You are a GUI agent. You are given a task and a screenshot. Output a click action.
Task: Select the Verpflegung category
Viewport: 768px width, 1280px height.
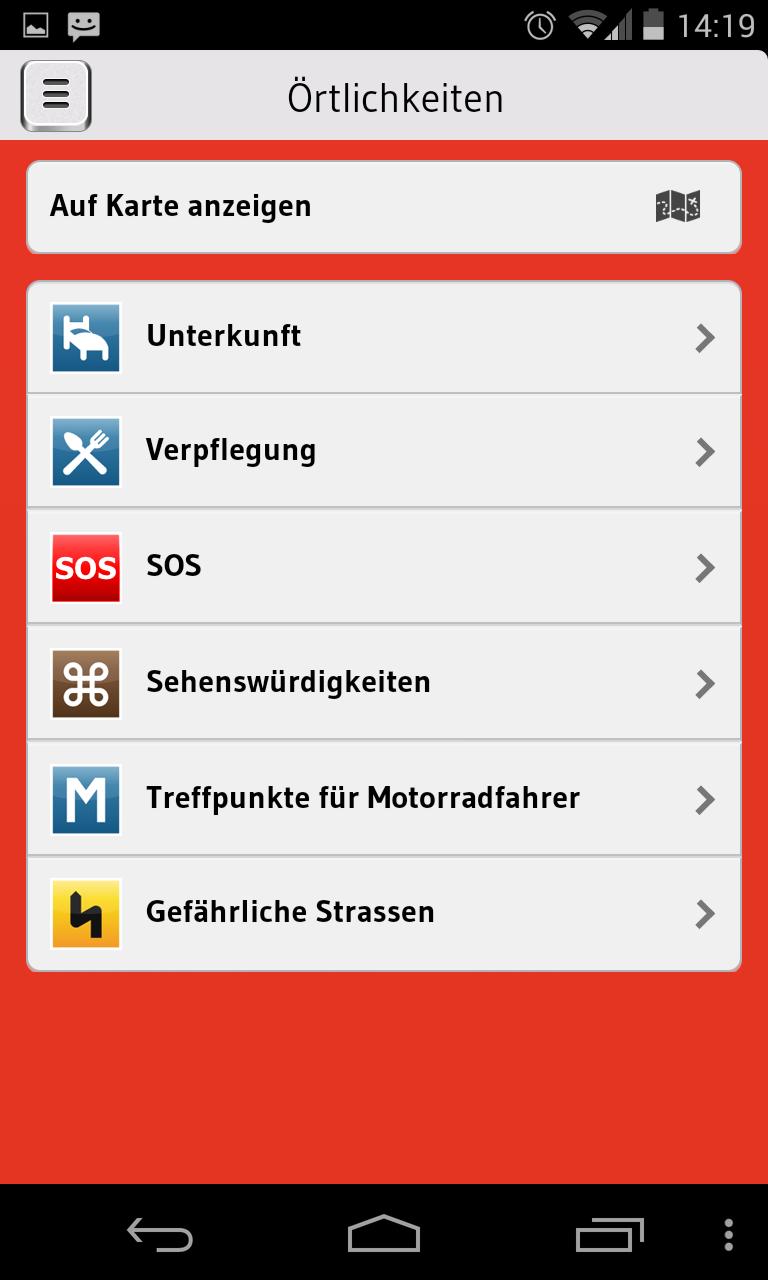[384, 451]
